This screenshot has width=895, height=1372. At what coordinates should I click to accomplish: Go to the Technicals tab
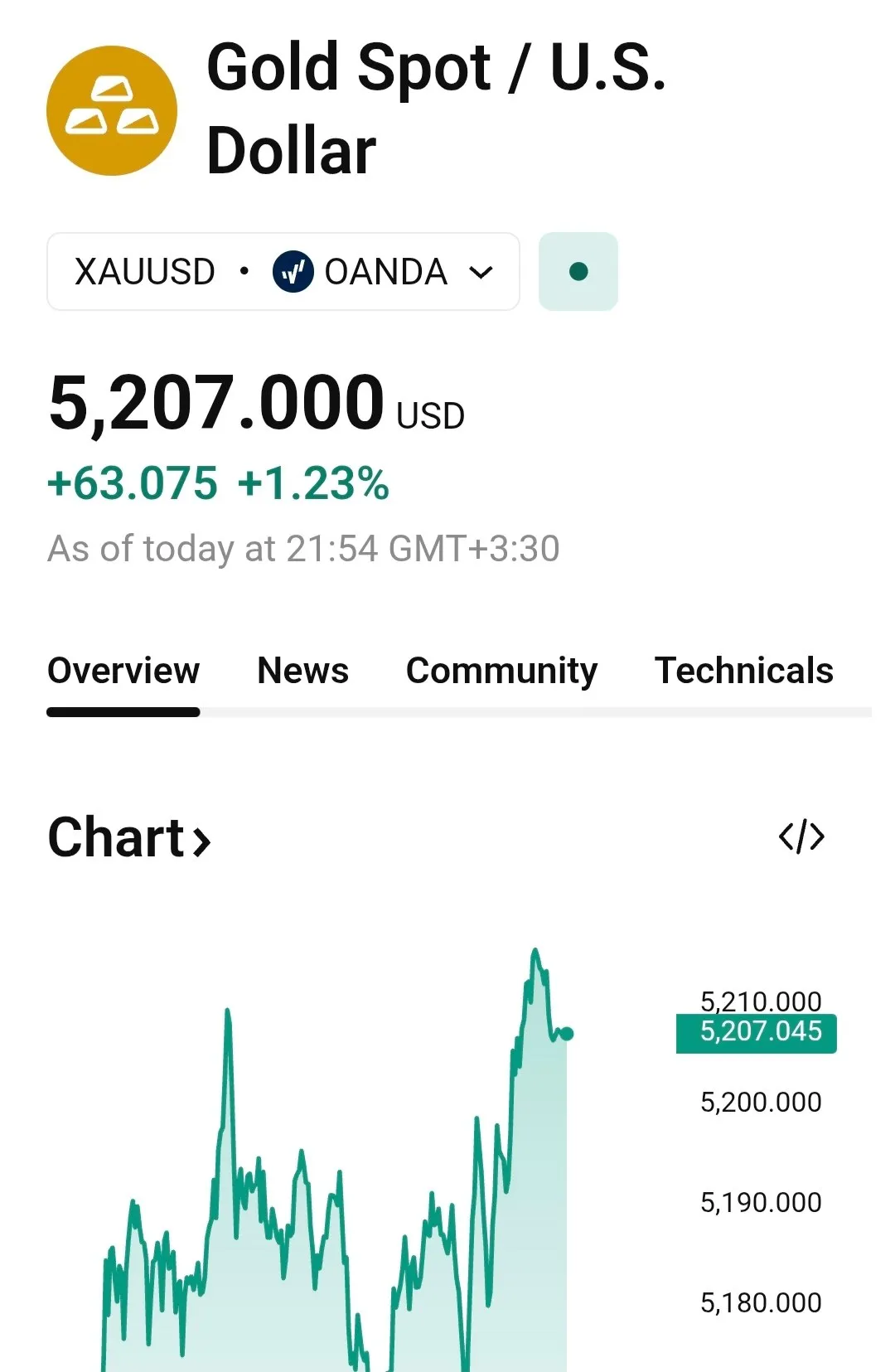click(x=743, y=671)
